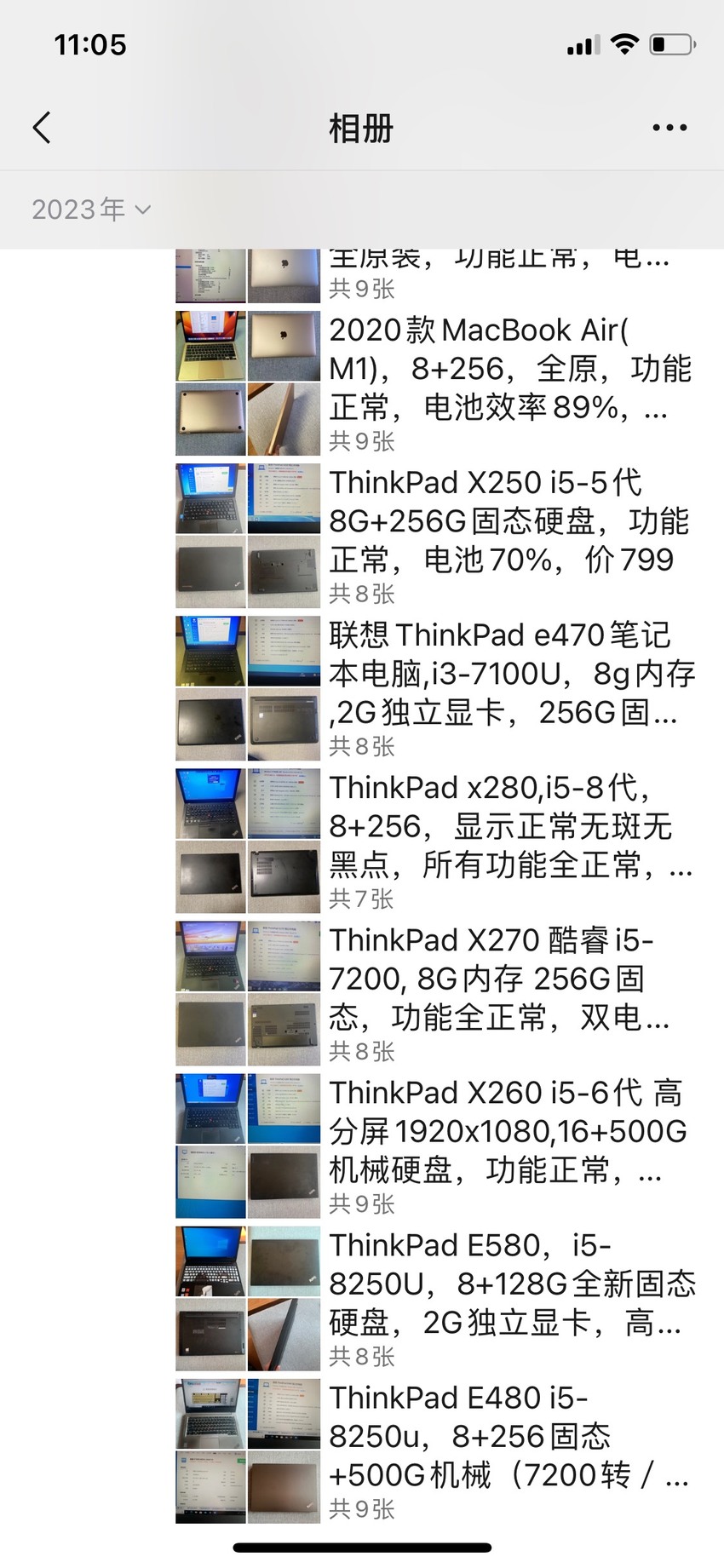The height and width of the screenshot is (1568, 724).
Task: Open the three-dot more options menu
Action: click(x=669, y=128)
